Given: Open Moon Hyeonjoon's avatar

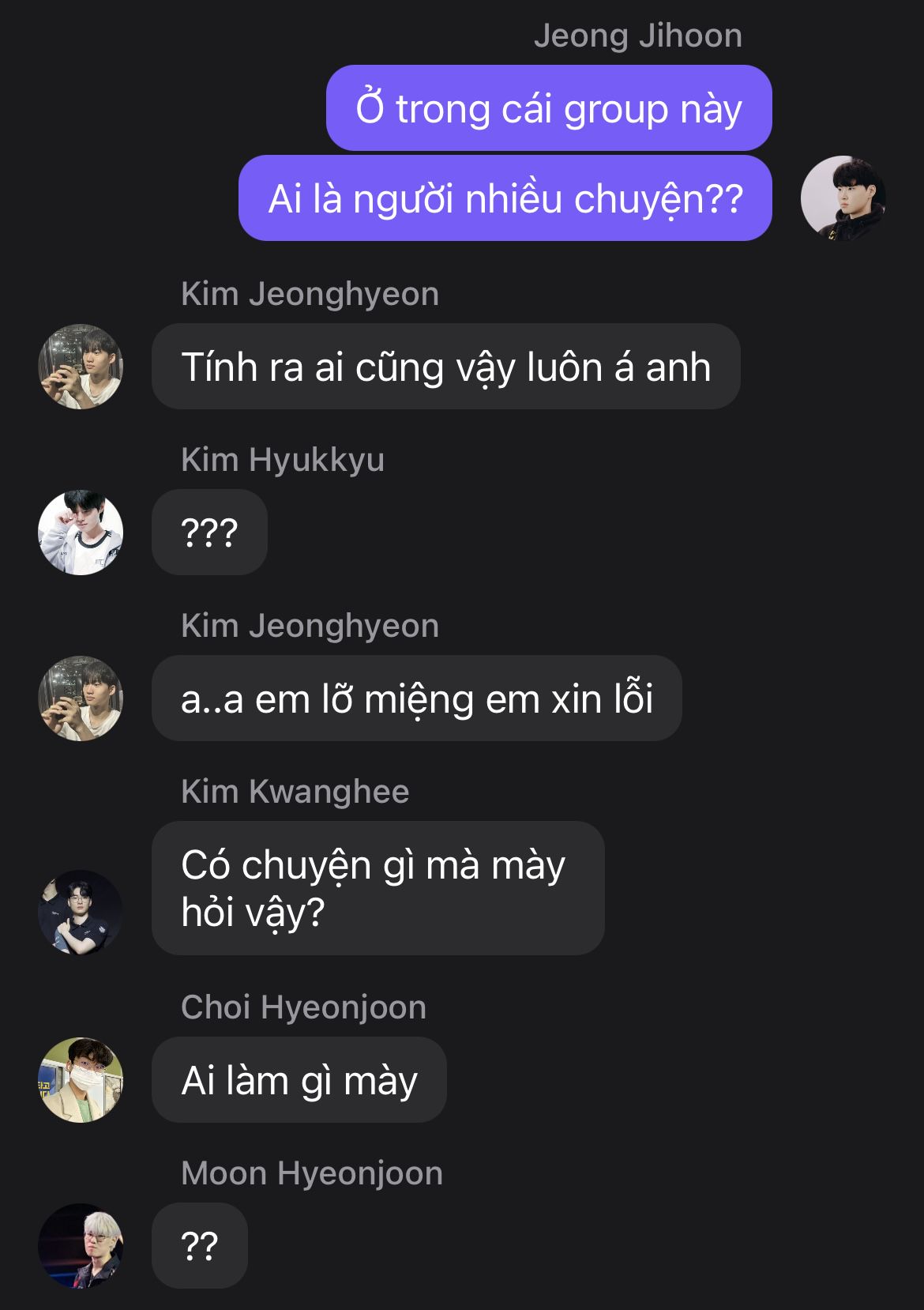Looking at the screenshot, I should click(81, 1245).
